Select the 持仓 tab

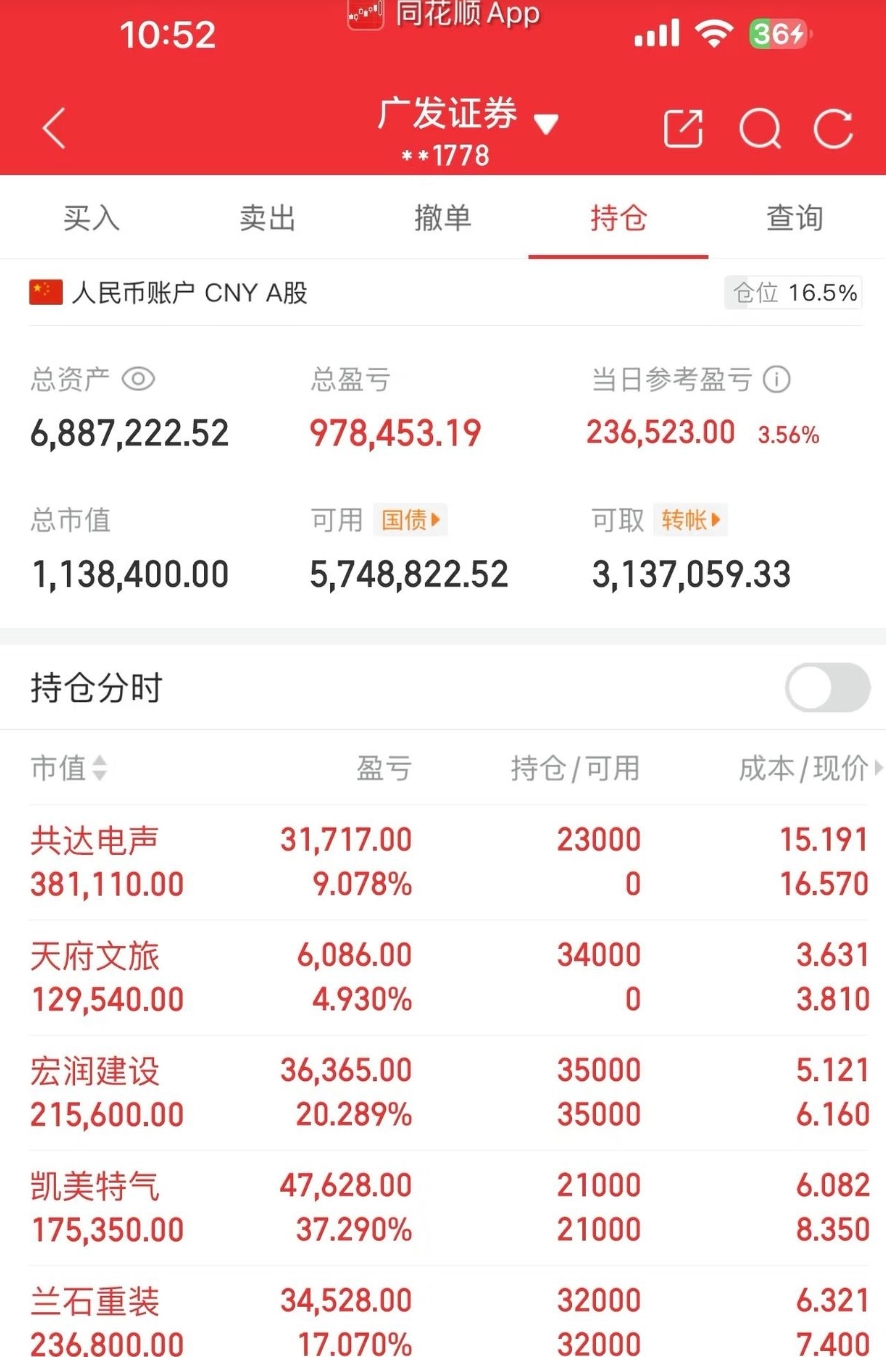point(619,218)
